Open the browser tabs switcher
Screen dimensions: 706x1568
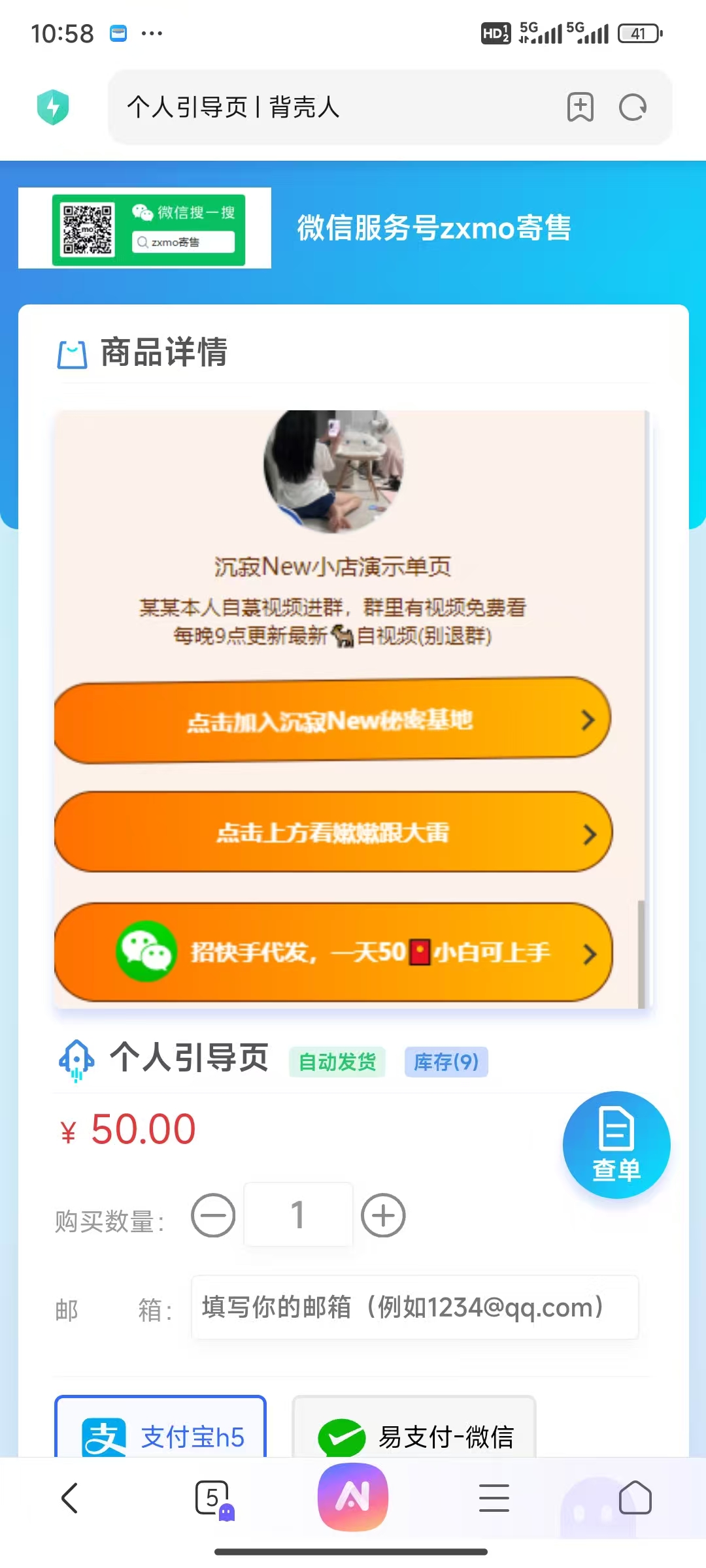(212, 1497)
